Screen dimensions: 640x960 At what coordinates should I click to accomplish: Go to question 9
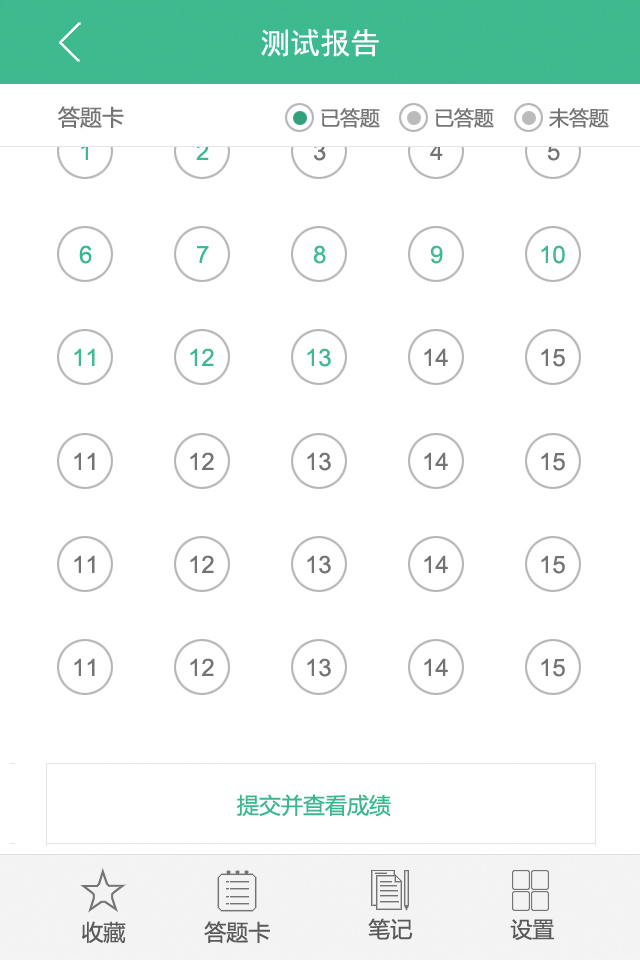pos(436,255)
